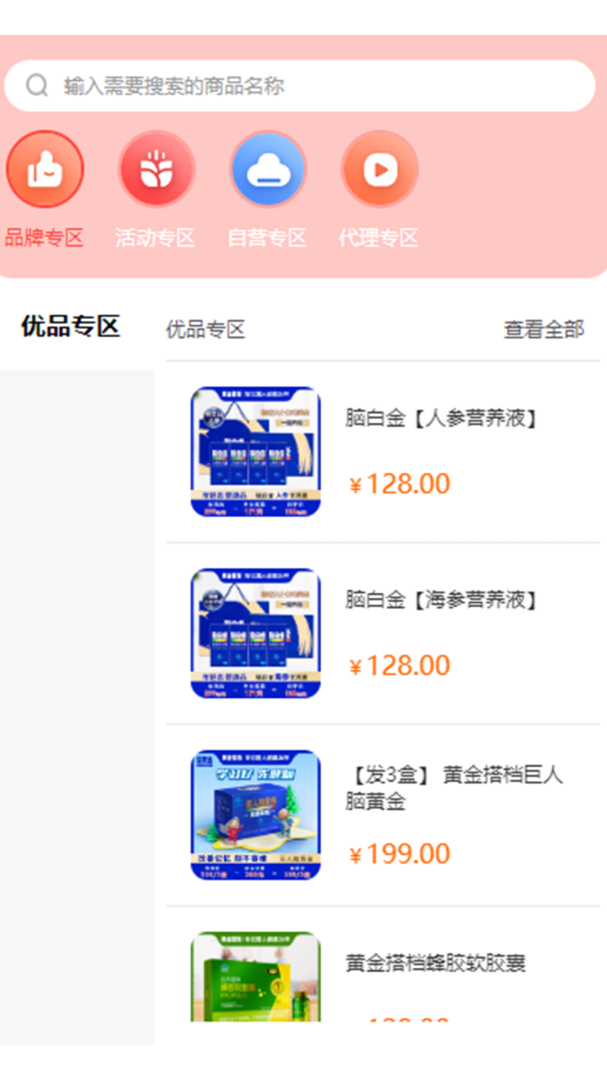The height and width of the screenshot is (1080, 607).
Task: Tap the product name search field
Action: coord(300,86)
